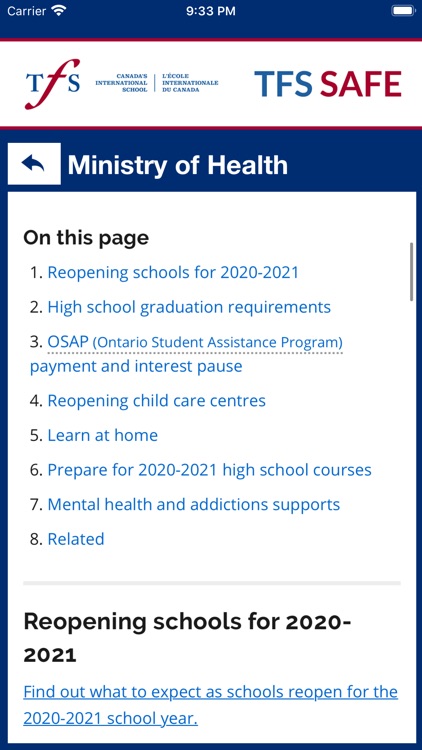Go to Reopening child care centres

156,400
